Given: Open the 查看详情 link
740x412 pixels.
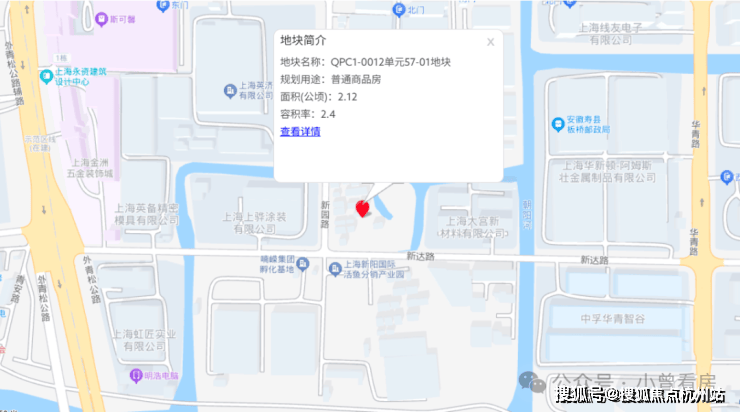Looking at the screenshot, I should tap(300, 132).
